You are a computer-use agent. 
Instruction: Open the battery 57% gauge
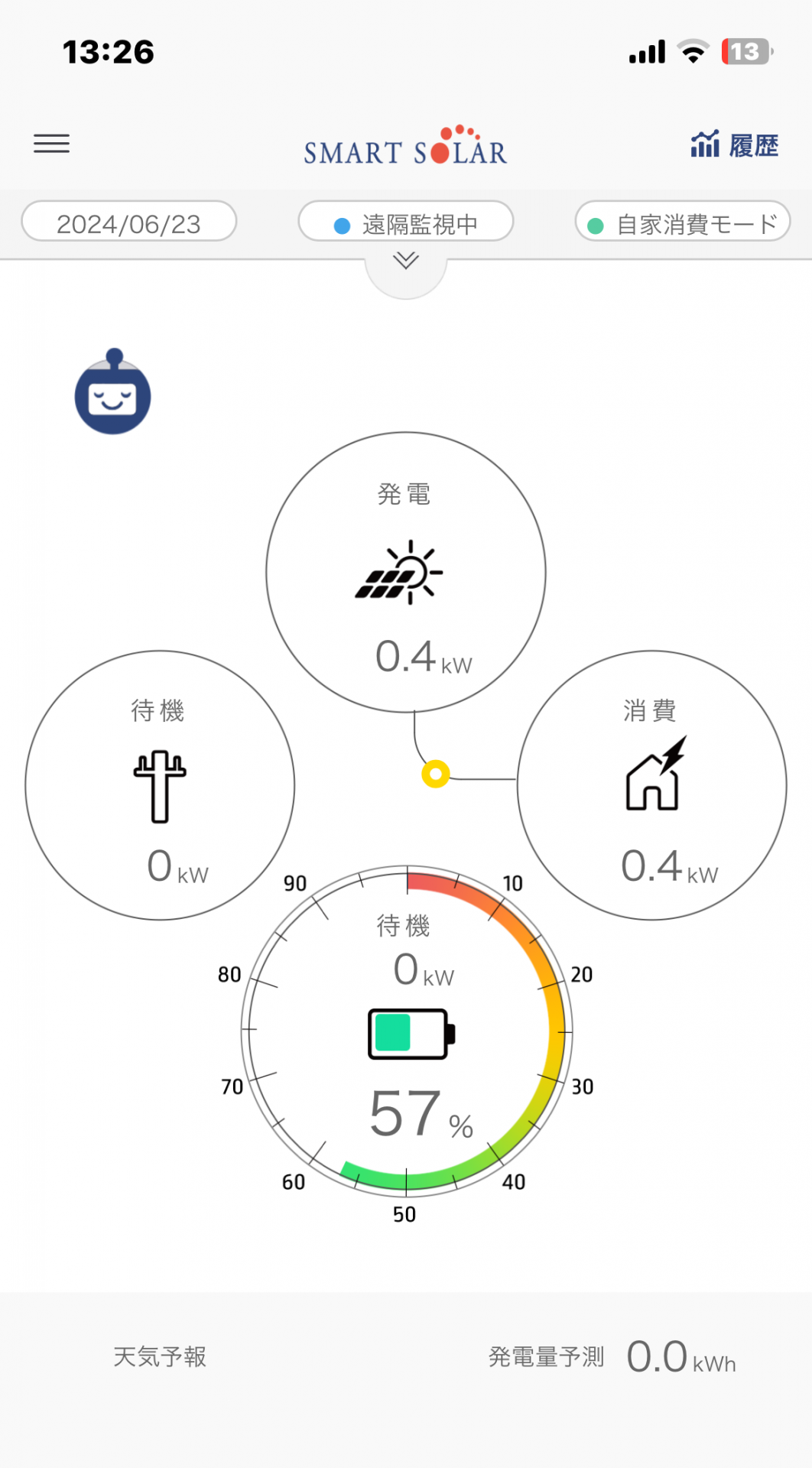tap(407, 1032)
